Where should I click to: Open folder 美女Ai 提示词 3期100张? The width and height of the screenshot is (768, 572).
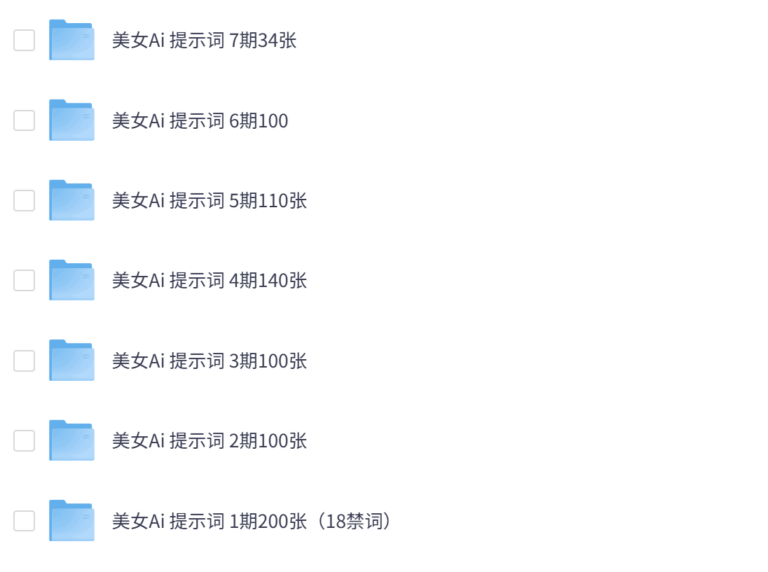209,361
